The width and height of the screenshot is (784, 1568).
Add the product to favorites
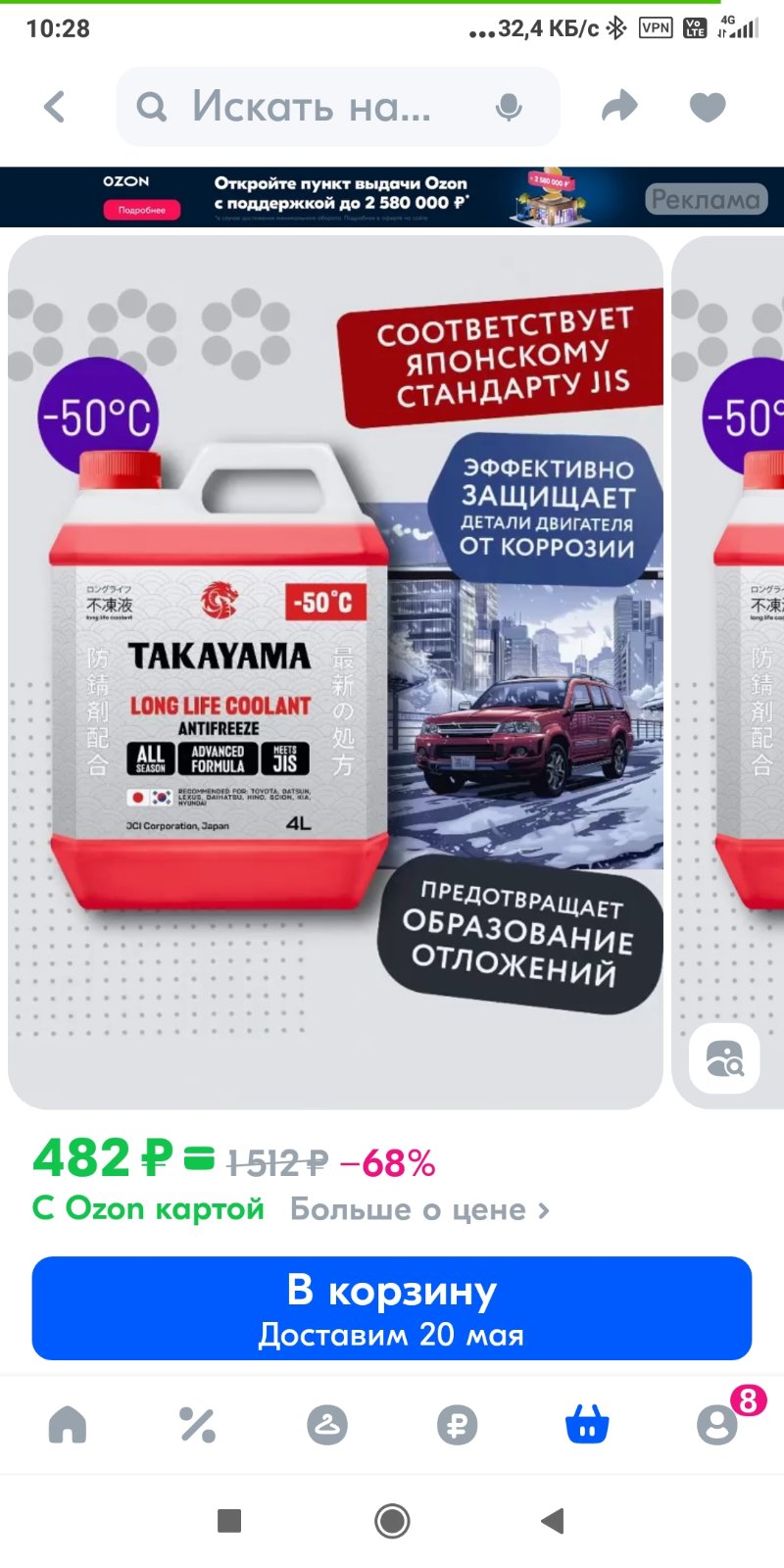coord(708,106)
